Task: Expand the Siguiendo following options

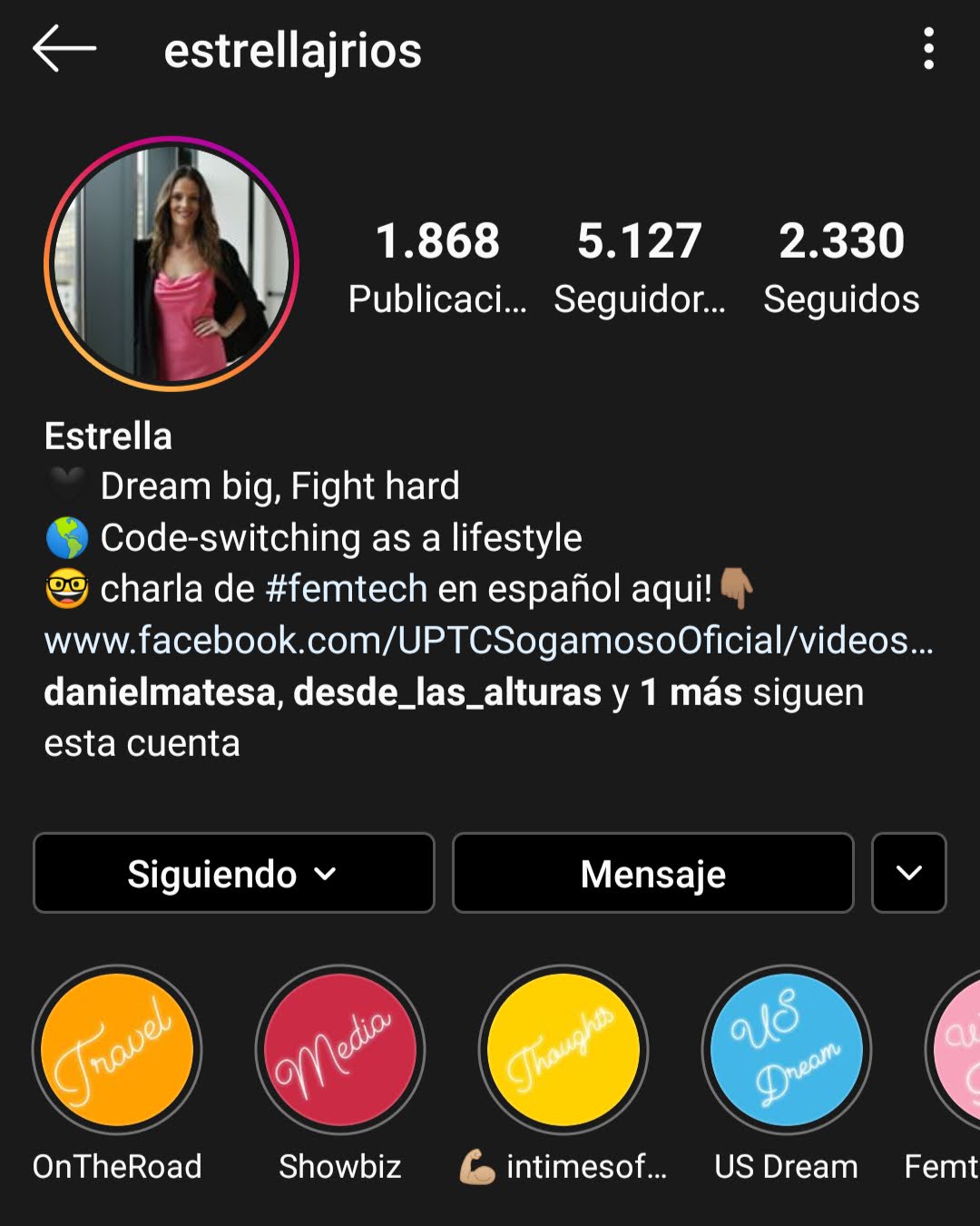Action: coord(233,873)
